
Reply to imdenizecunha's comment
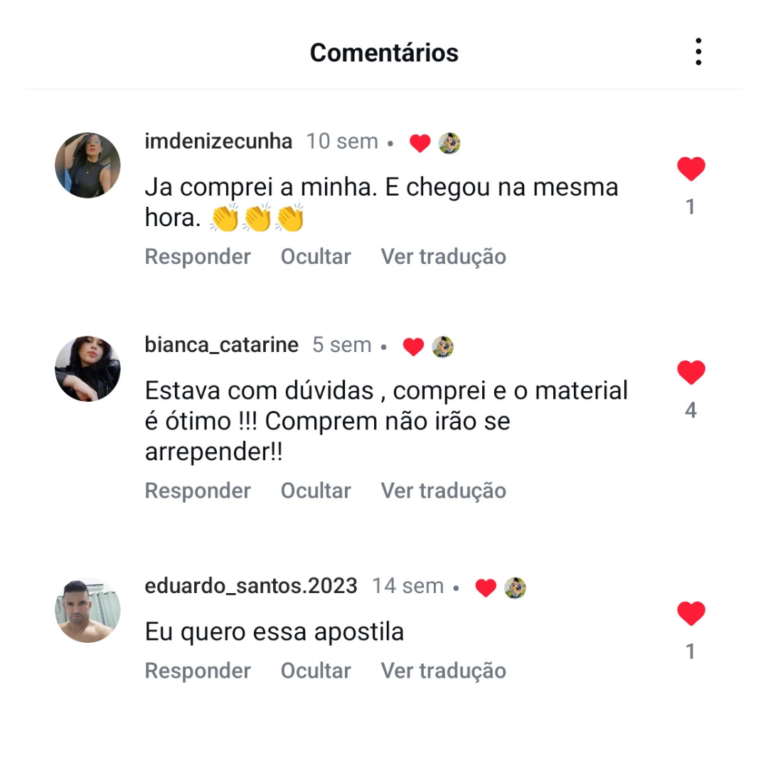click(x=197, y=257)
